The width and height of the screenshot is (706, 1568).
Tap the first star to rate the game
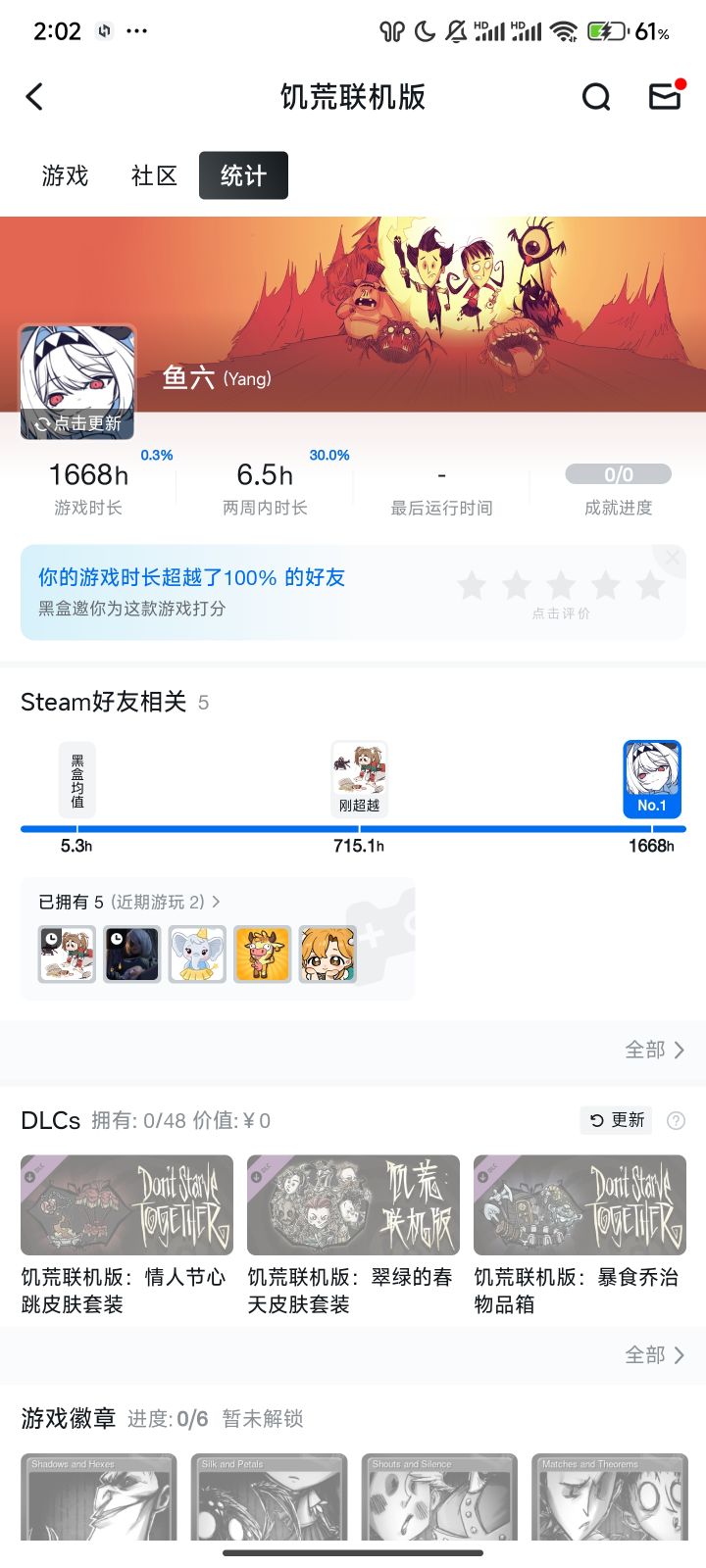point(472,585)
